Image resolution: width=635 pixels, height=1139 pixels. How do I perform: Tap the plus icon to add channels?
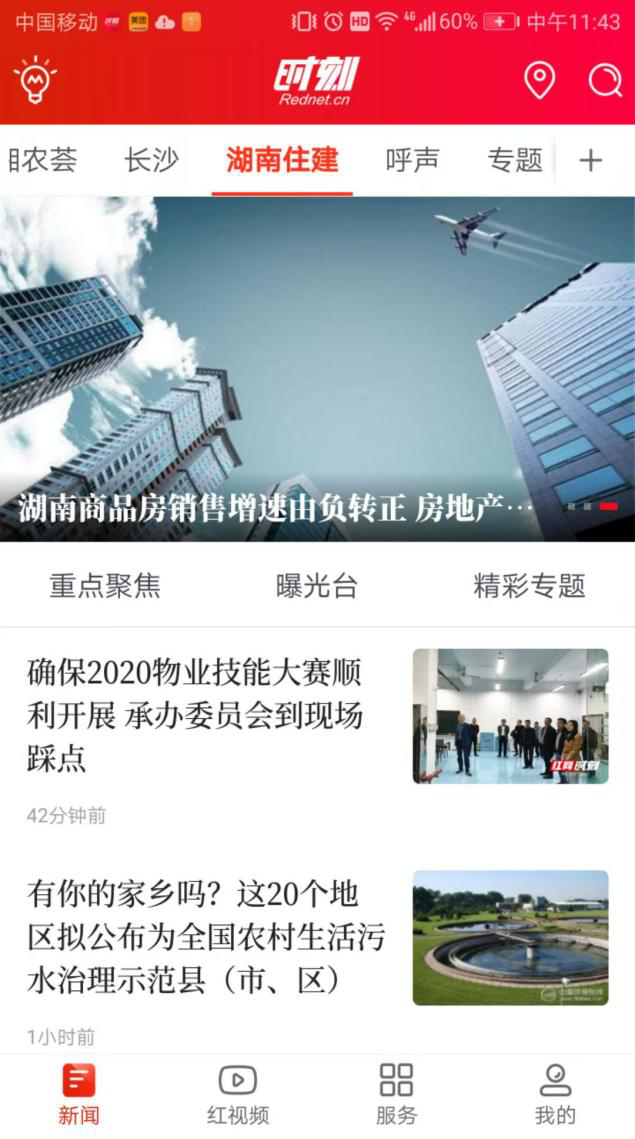point(591,160)
